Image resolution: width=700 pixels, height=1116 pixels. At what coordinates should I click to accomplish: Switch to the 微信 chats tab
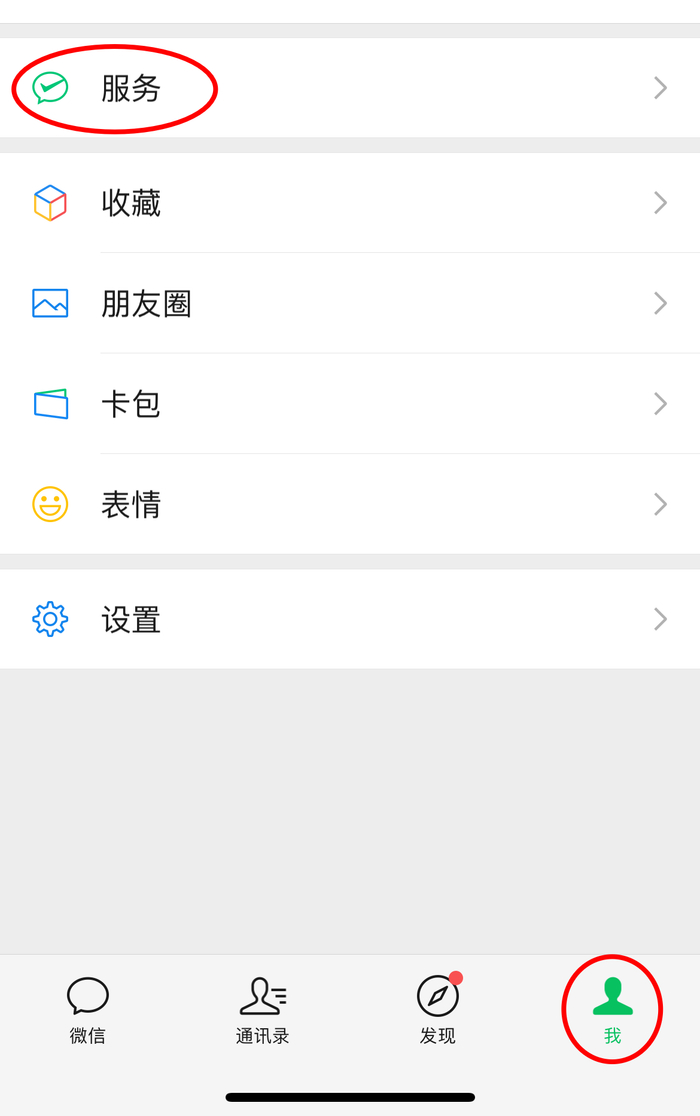pyautogui.click(x=88, y=1010)
